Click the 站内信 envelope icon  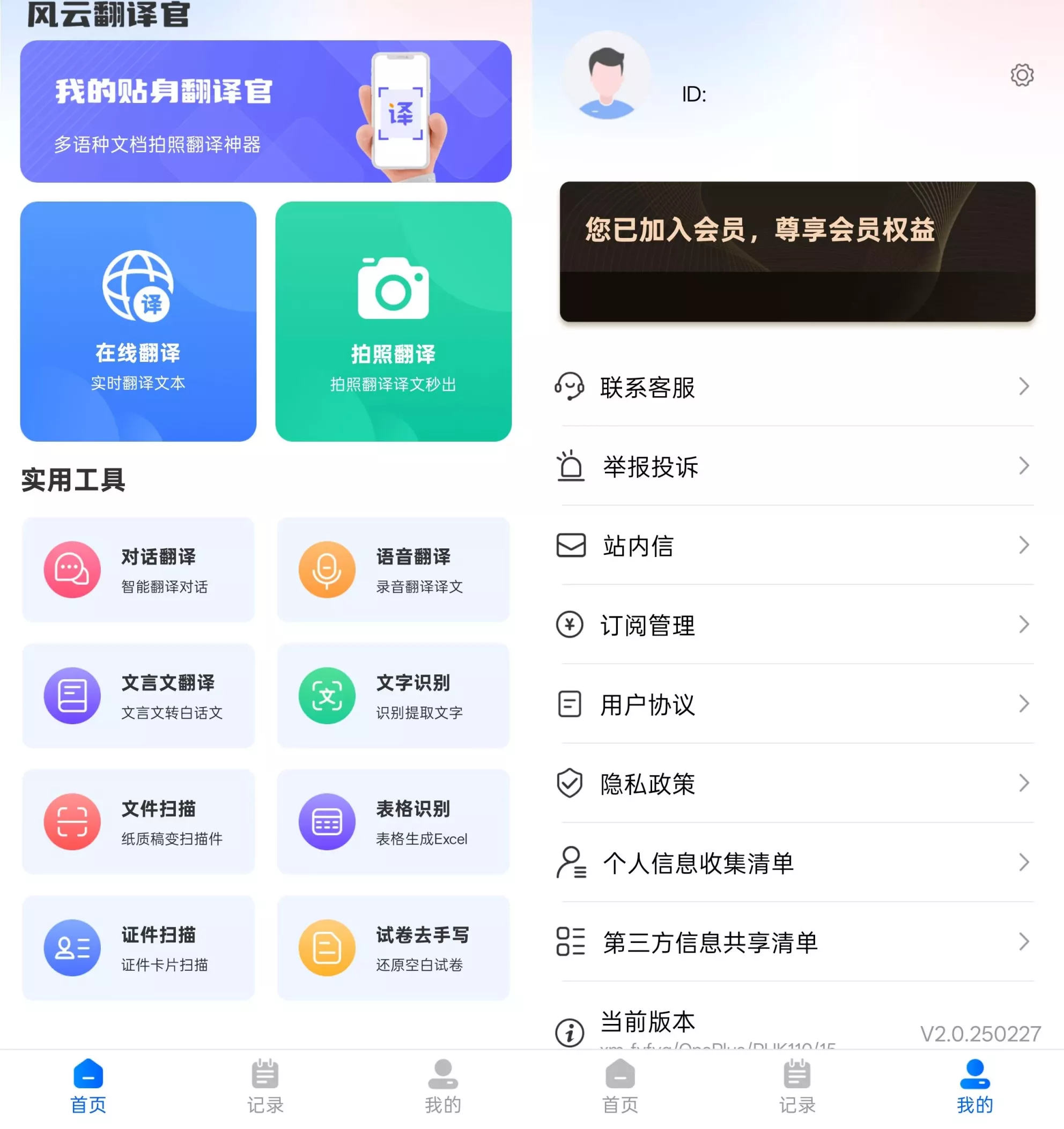570,546
